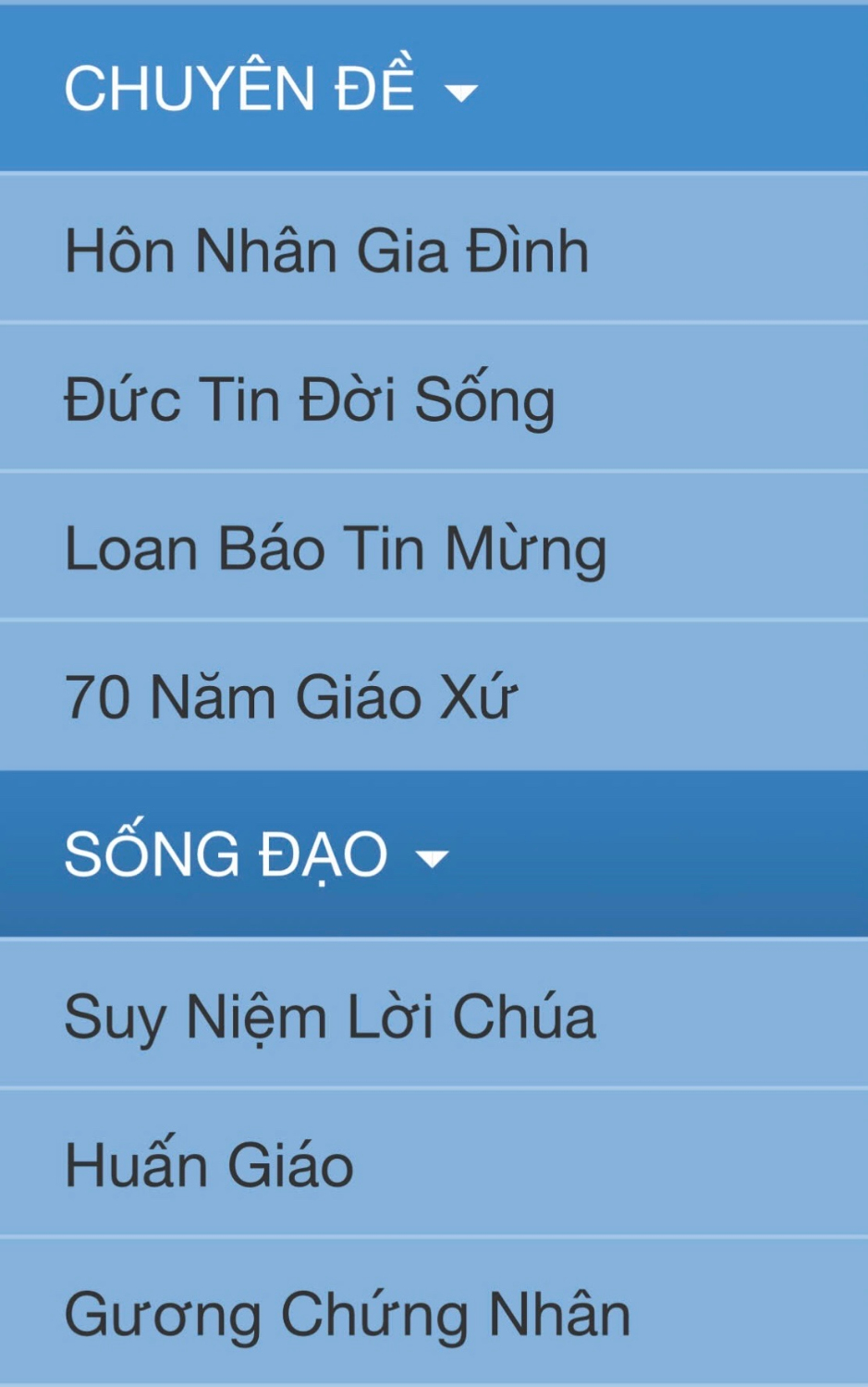Tap Gương Chứng Nhân
The width and height of the screenshot is (868, 1387).
[x=347, y=1314]
